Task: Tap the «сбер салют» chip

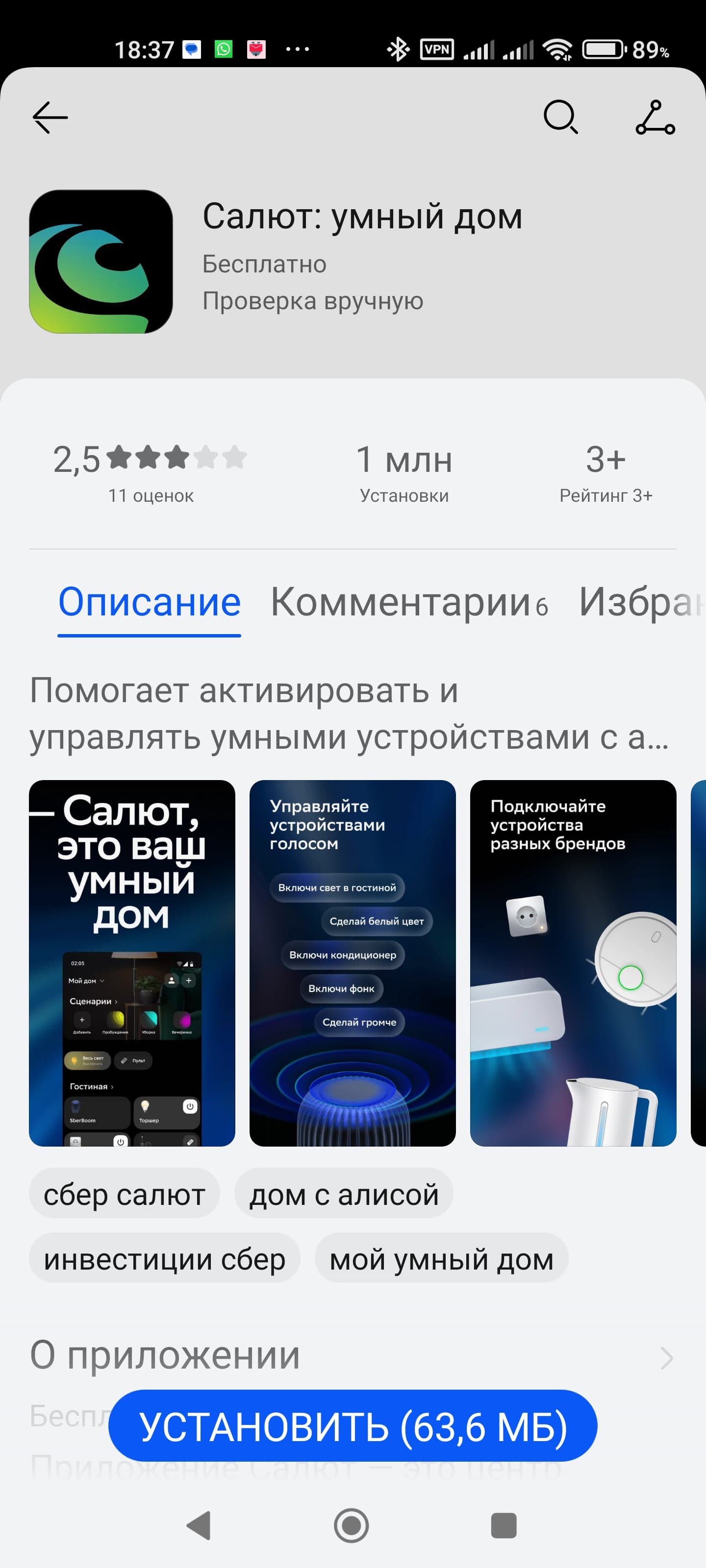Action: tap(124, 1195)
